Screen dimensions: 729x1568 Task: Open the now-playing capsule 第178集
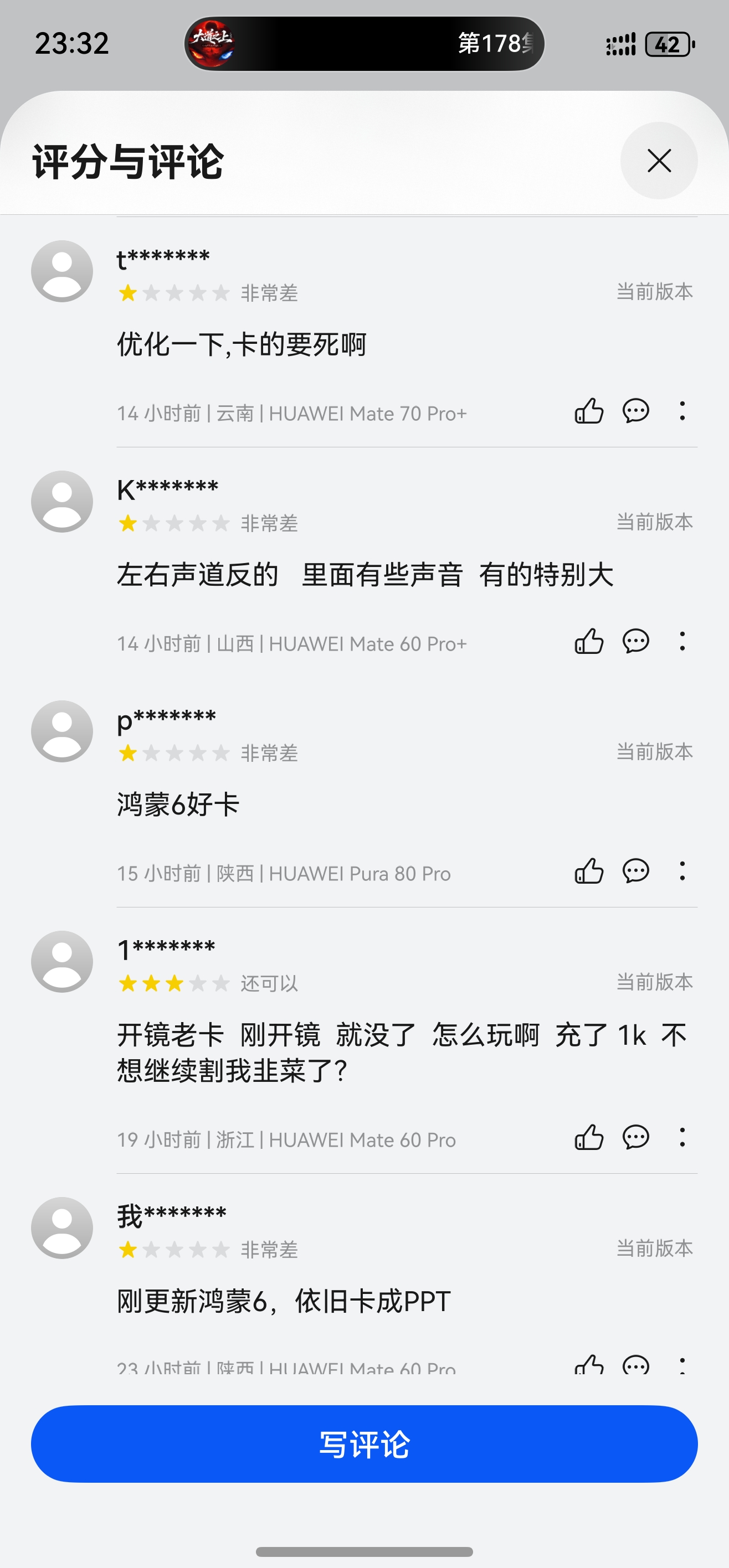[x=364, y=44]
